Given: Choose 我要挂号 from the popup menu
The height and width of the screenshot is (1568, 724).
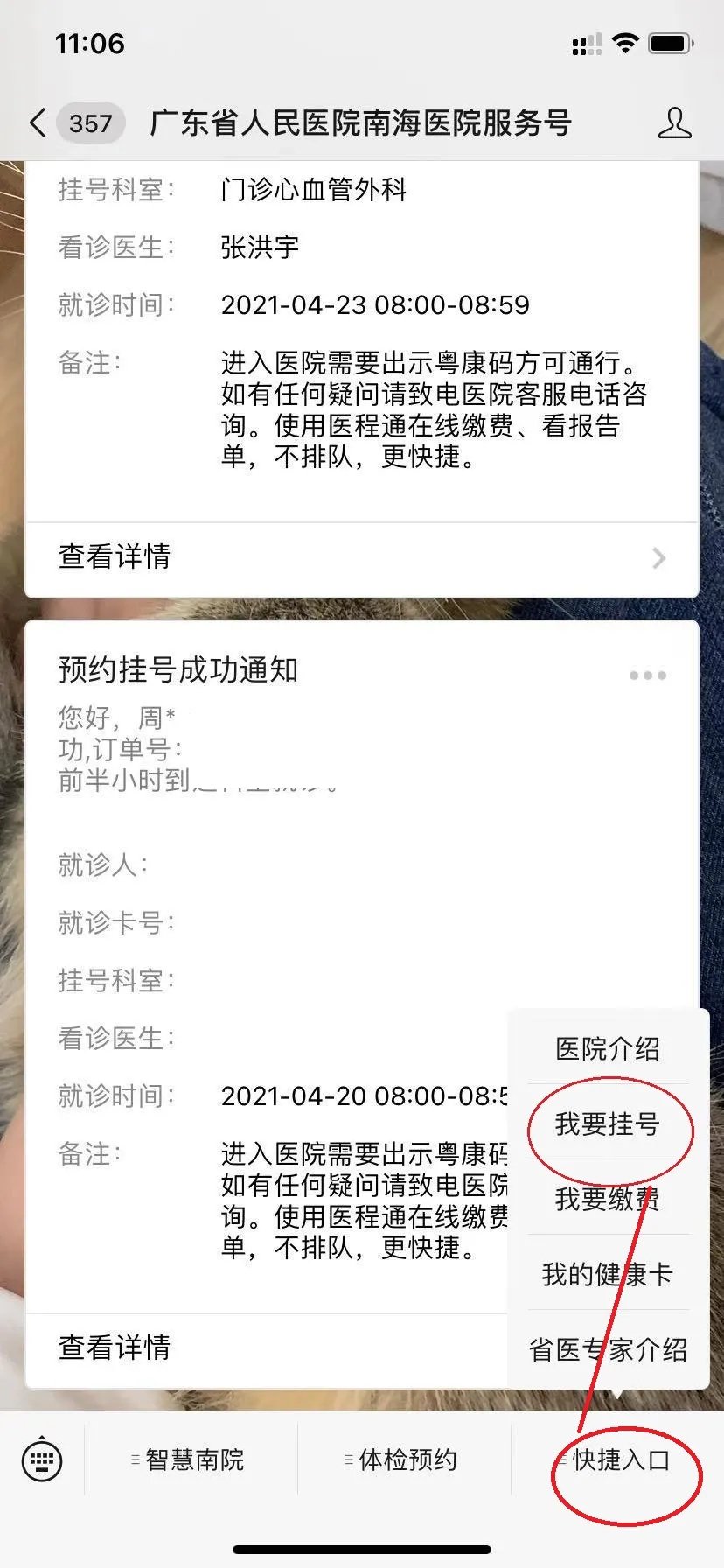Looking at the screenshot, I should pos(608,1123).
